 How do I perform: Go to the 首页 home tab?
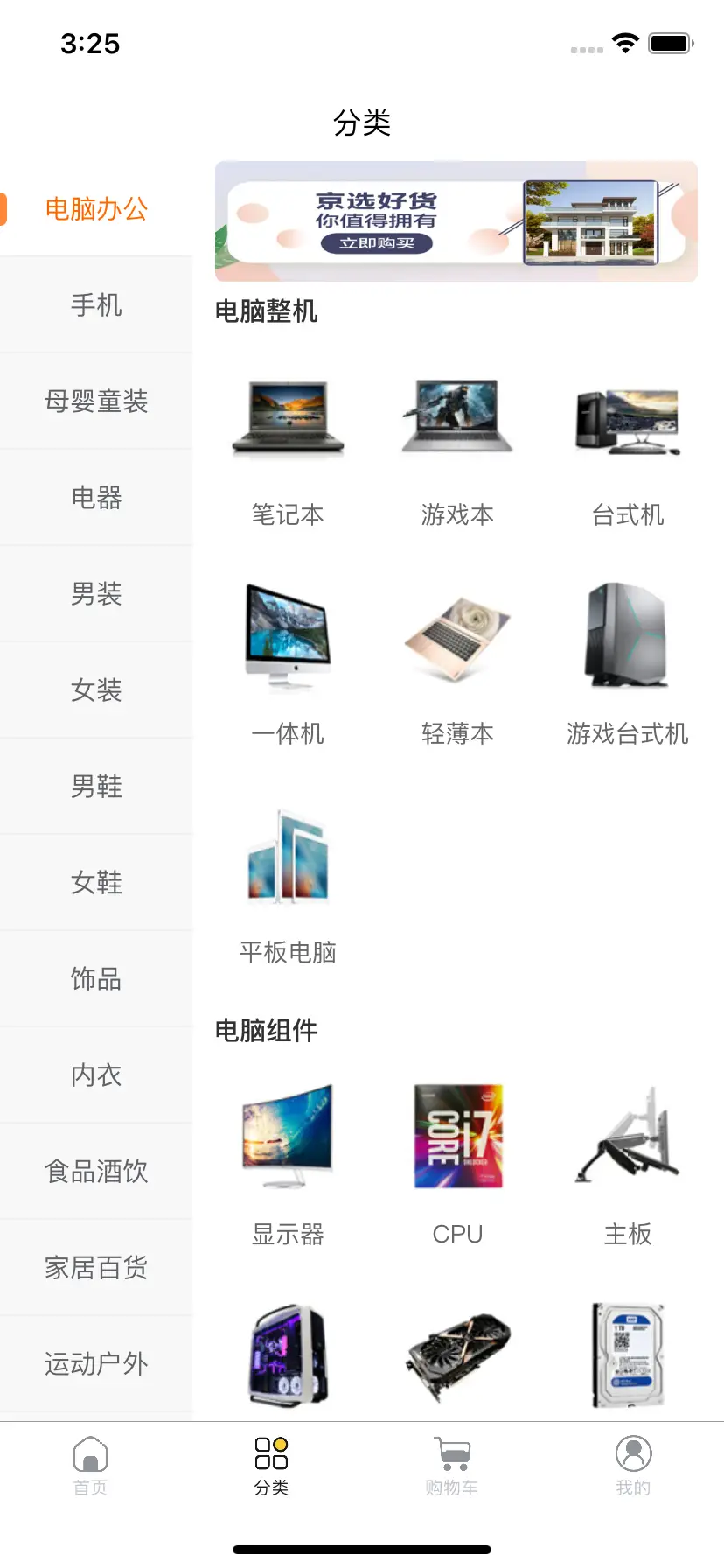pos(90,1466)
